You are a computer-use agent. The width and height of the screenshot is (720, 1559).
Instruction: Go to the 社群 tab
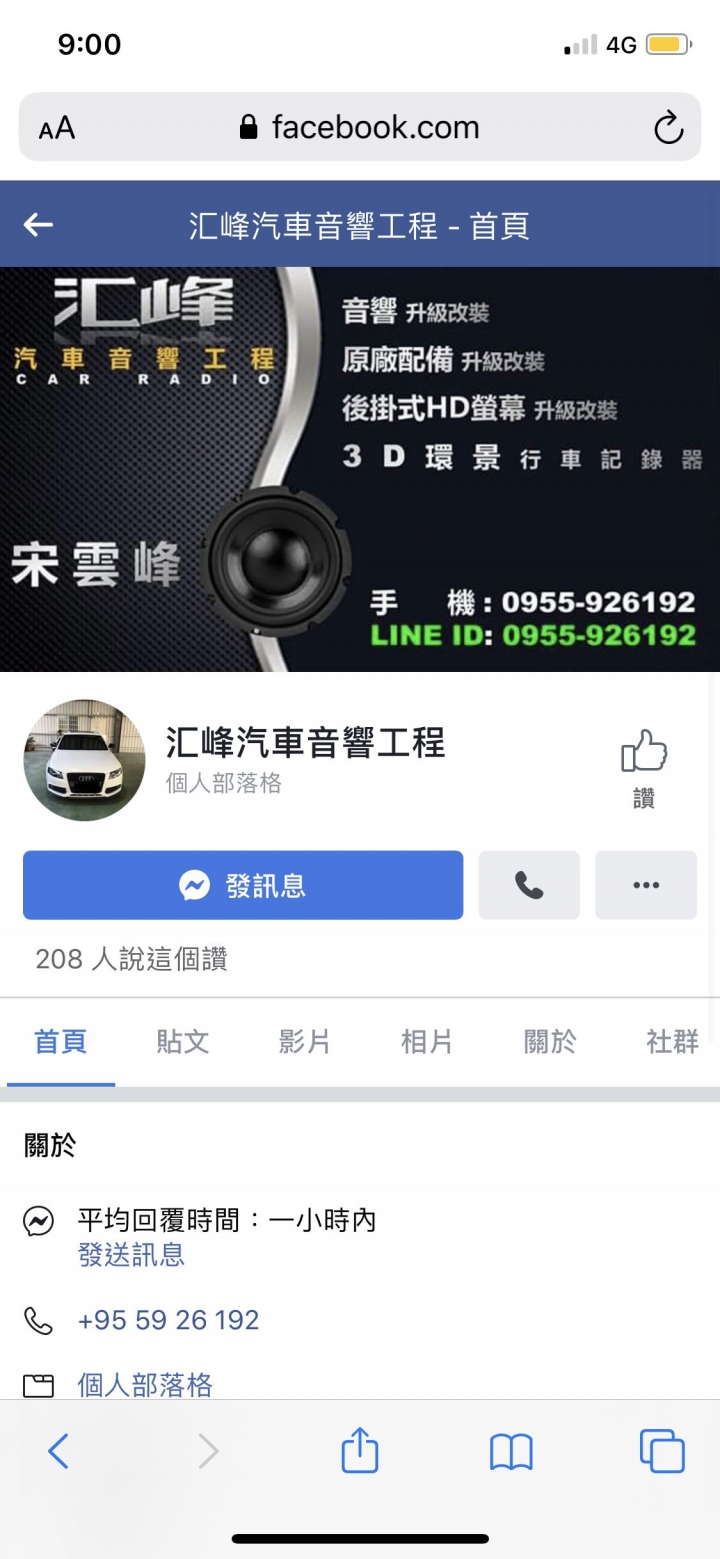[672, 1042]
